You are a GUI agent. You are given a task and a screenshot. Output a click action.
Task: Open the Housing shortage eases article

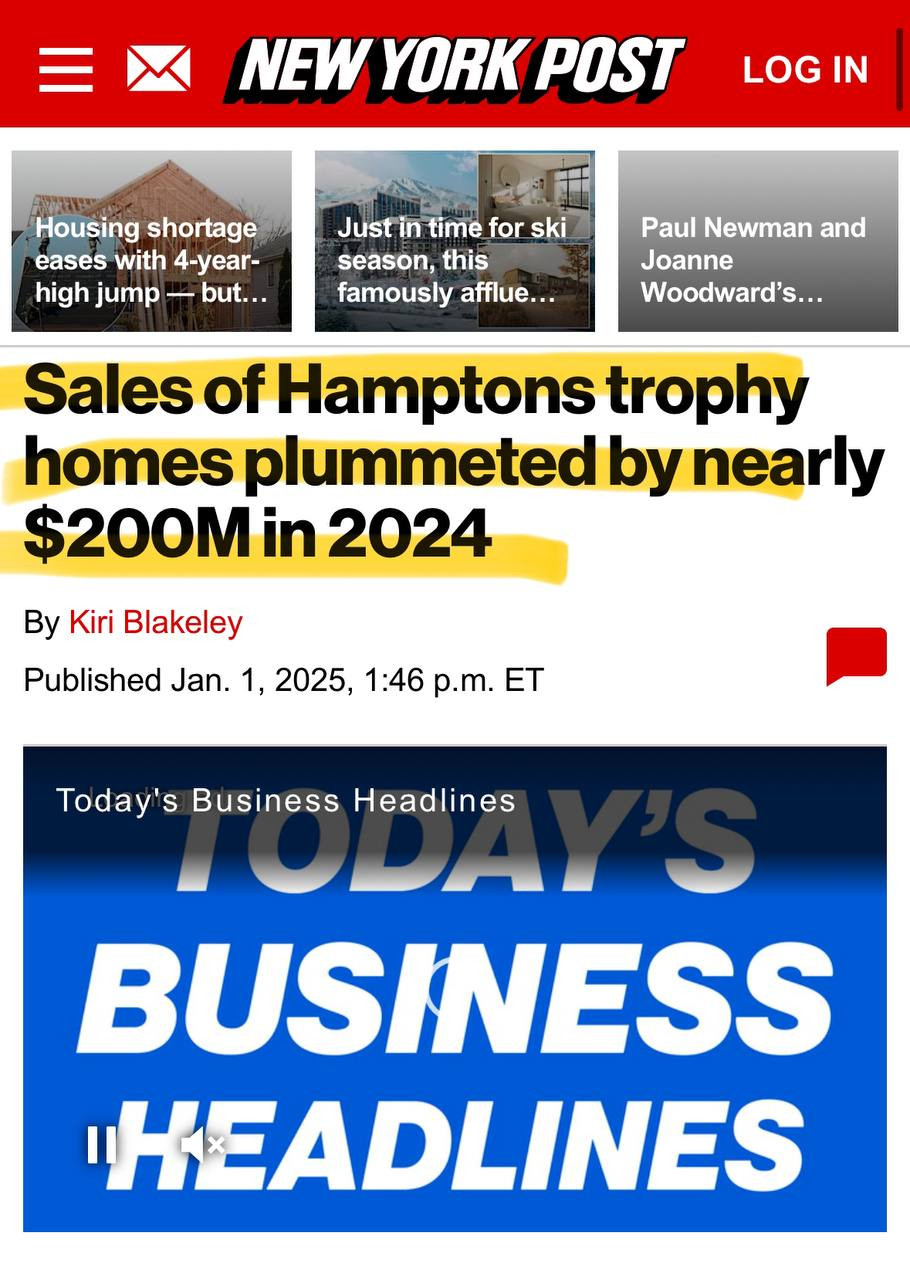(152, 242)
